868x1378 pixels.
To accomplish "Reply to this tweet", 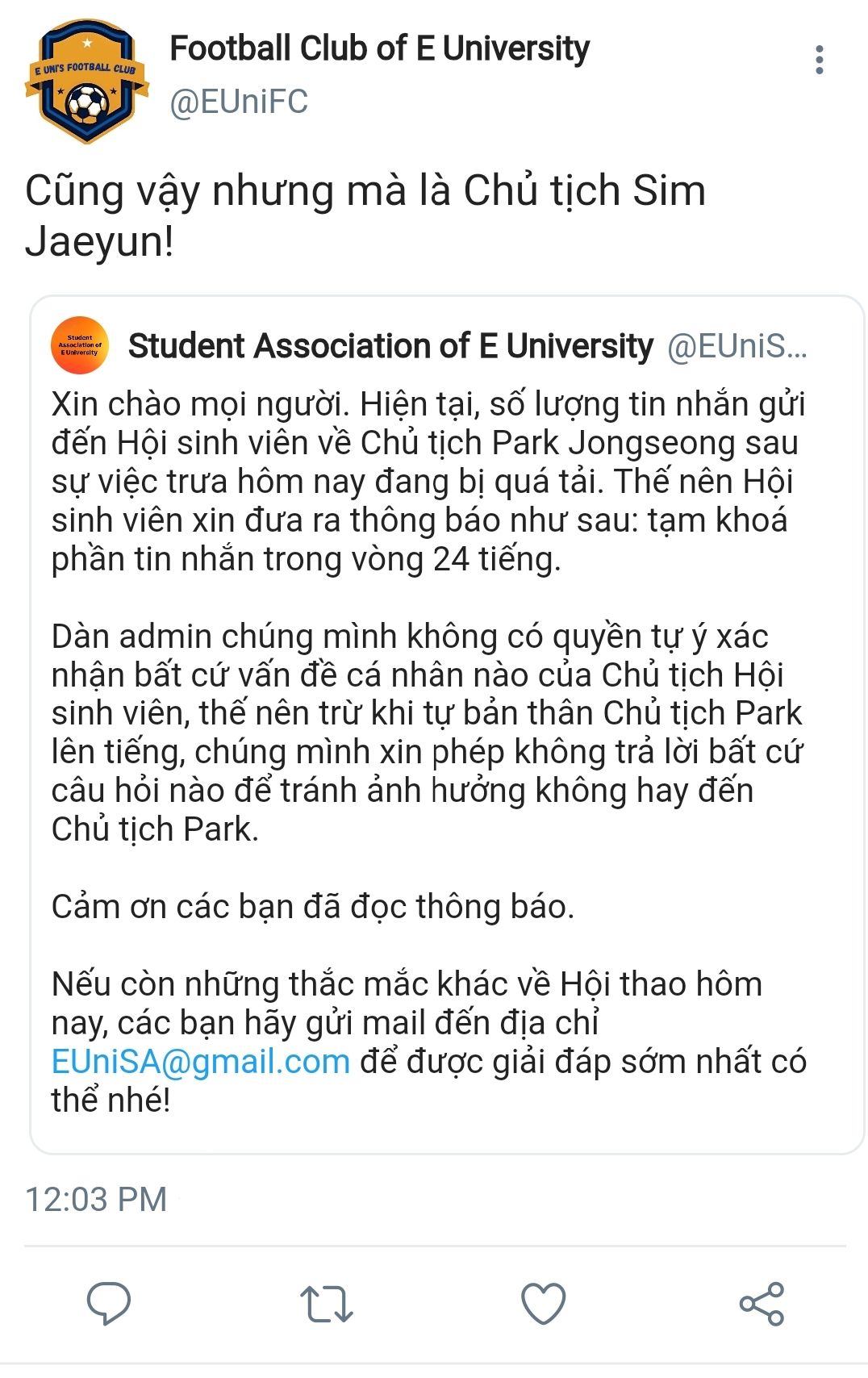I will tap(108, 1302).
